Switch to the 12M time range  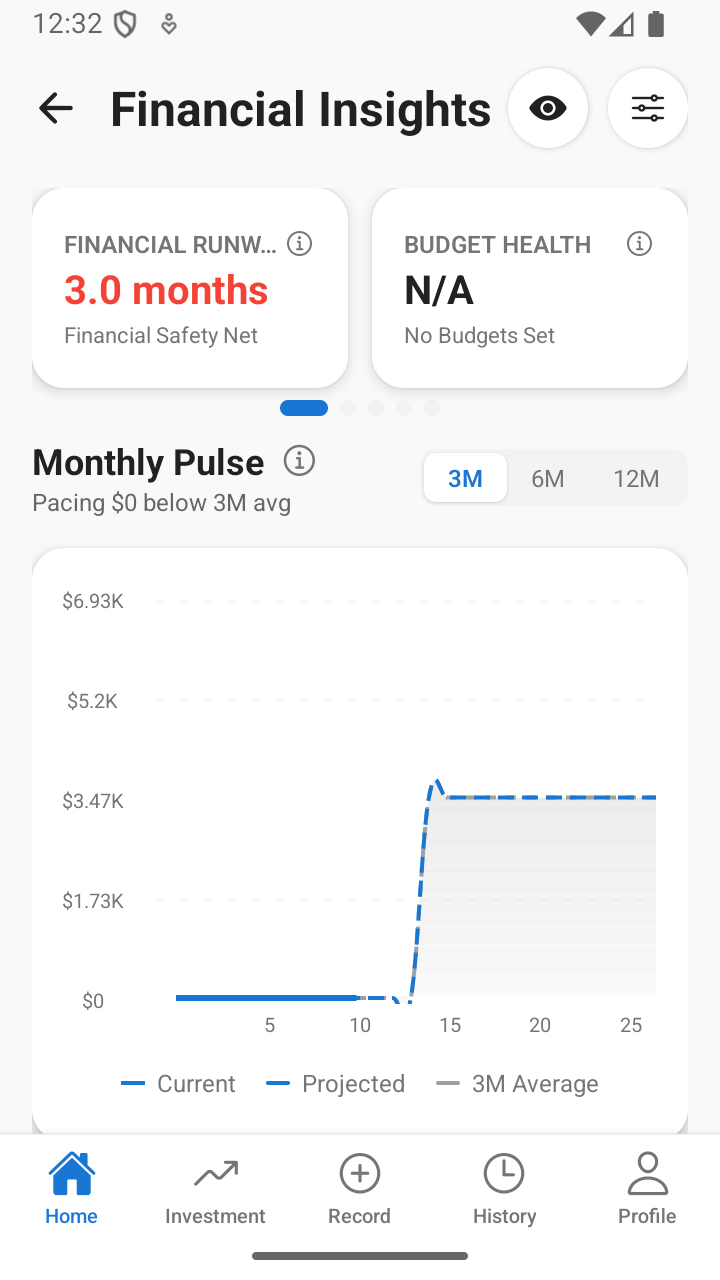point(636,478)
